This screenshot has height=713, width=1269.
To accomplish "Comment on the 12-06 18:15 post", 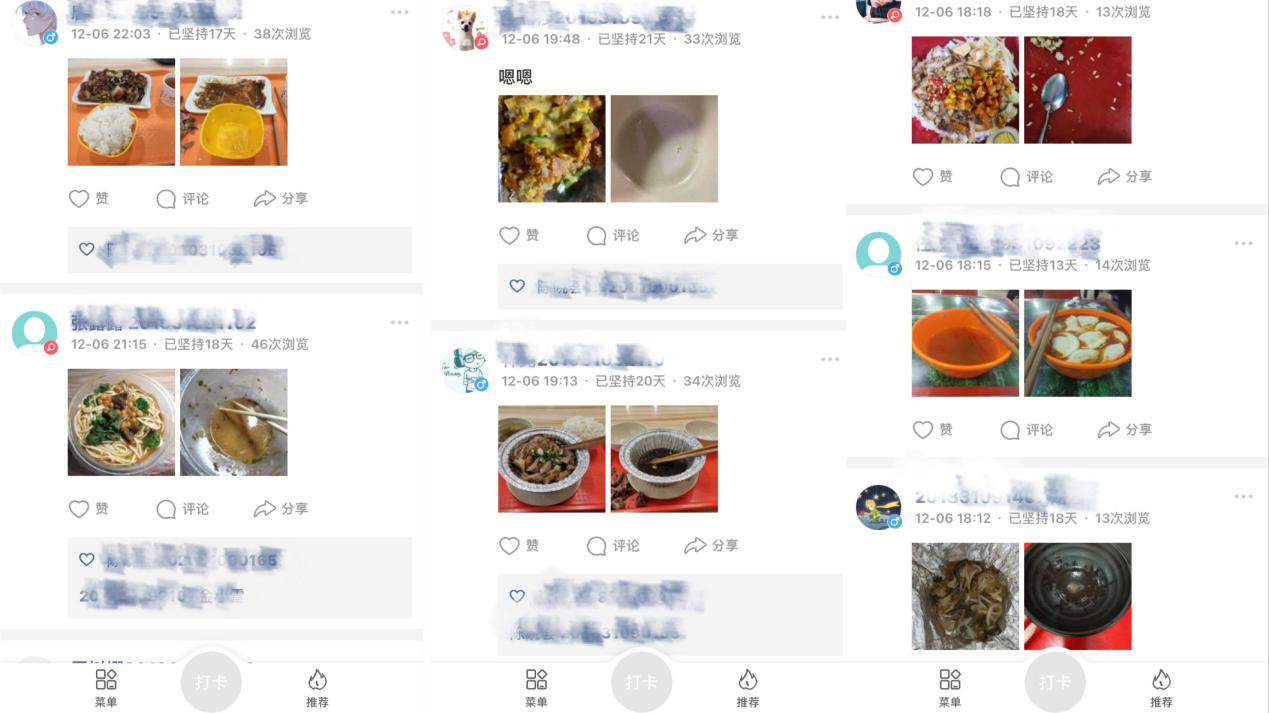I will pyautogui.click(x=1026, y=430).
